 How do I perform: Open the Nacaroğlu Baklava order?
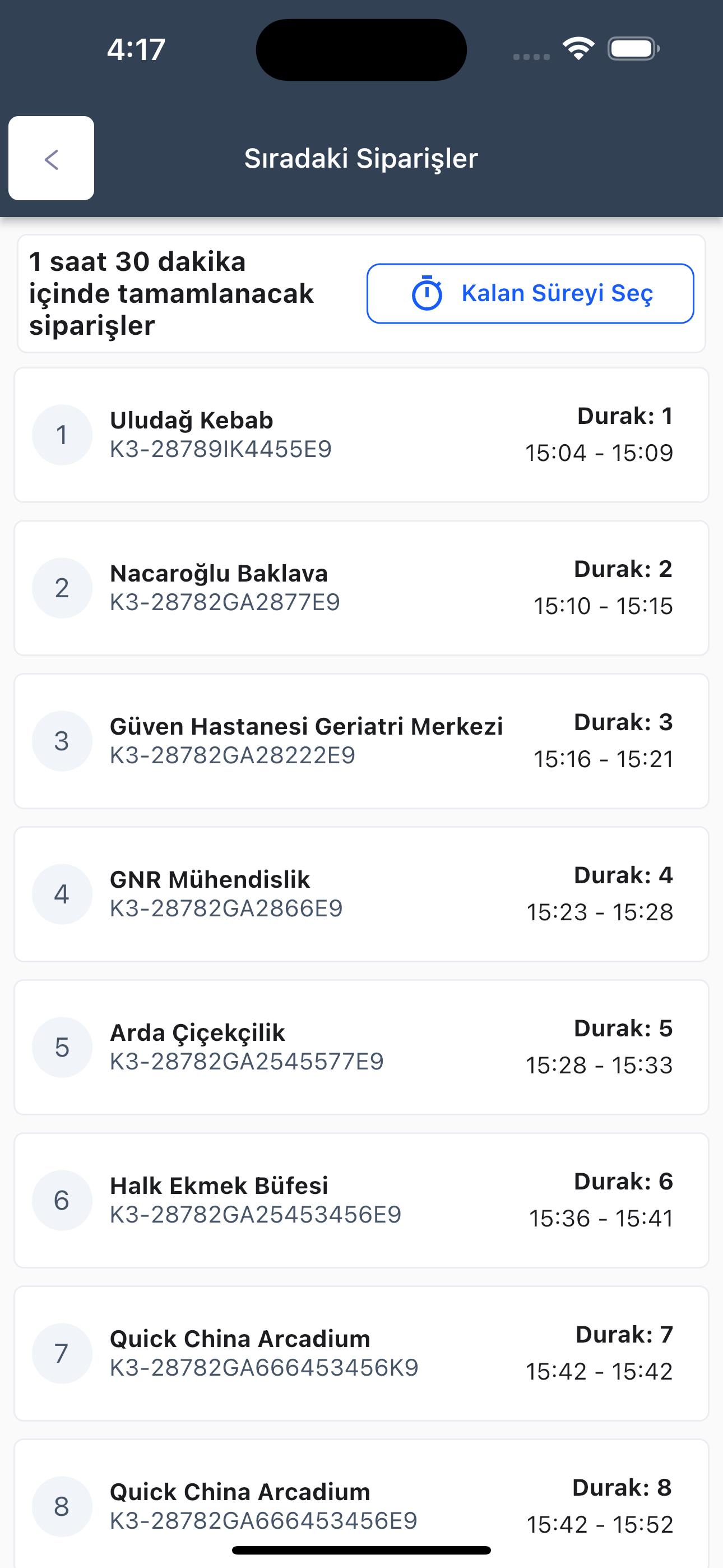(361, 588)
